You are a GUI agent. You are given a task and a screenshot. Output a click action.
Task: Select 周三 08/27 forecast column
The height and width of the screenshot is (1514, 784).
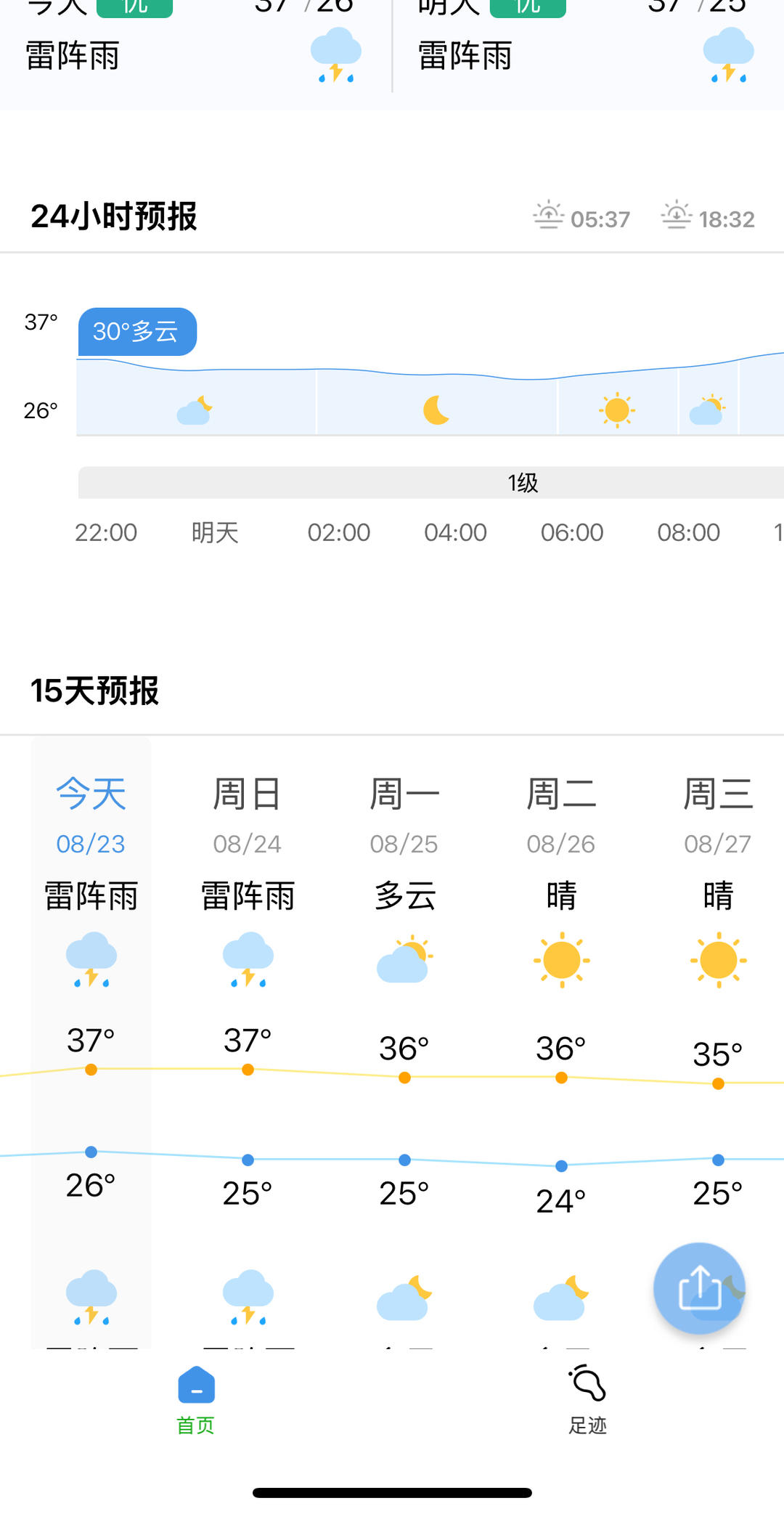tap(718, 1043)
